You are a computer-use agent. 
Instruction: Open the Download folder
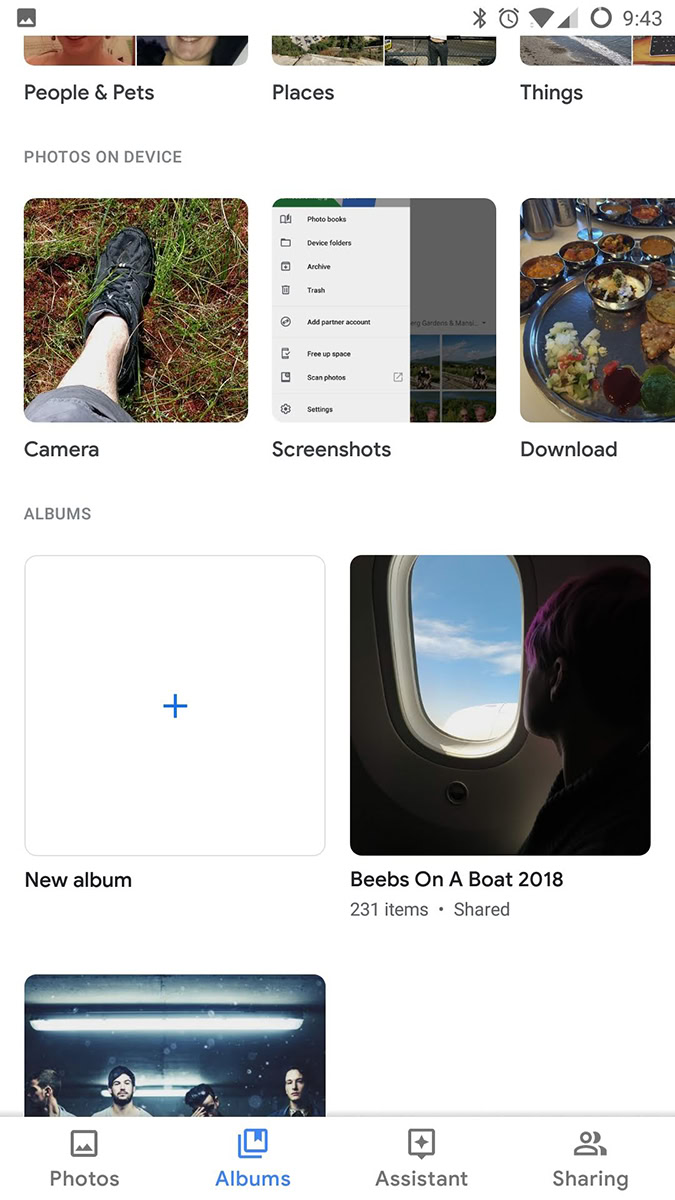(x=597, y=310)
